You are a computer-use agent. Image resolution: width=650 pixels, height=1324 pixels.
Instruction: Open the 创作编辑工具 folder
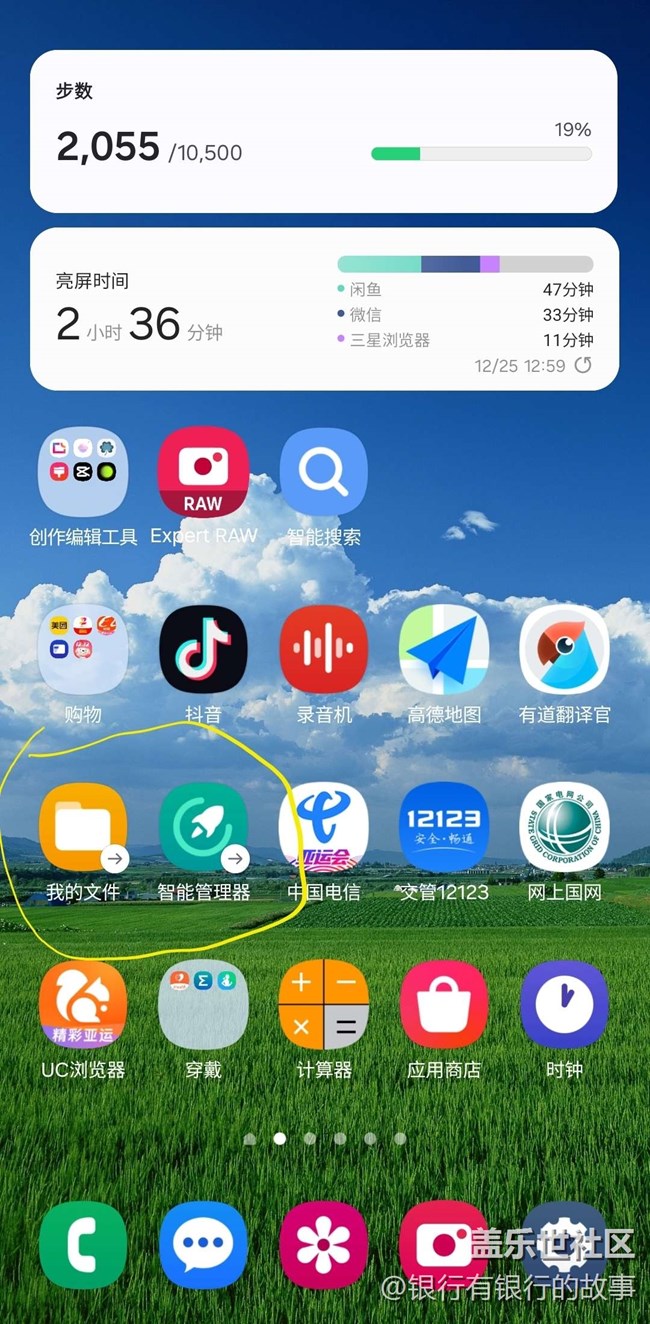83,471
